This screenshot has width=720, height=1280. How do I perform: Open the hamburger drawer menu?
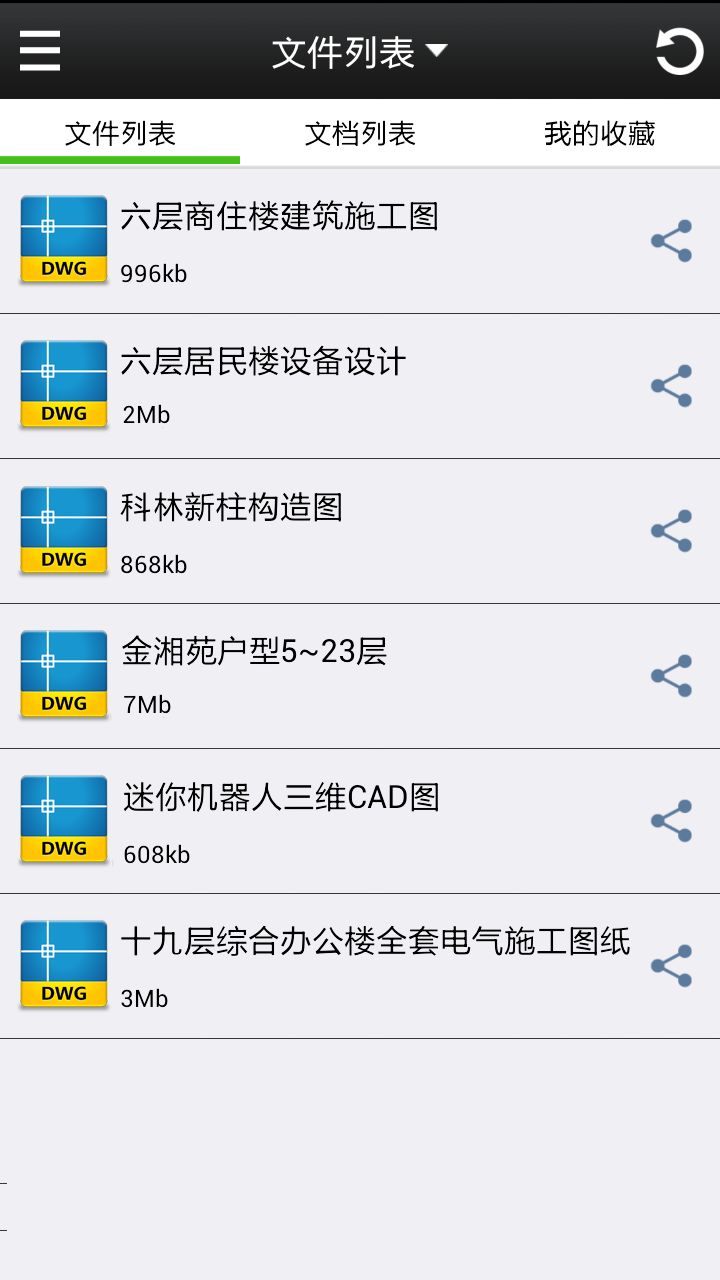coord(40,50)
